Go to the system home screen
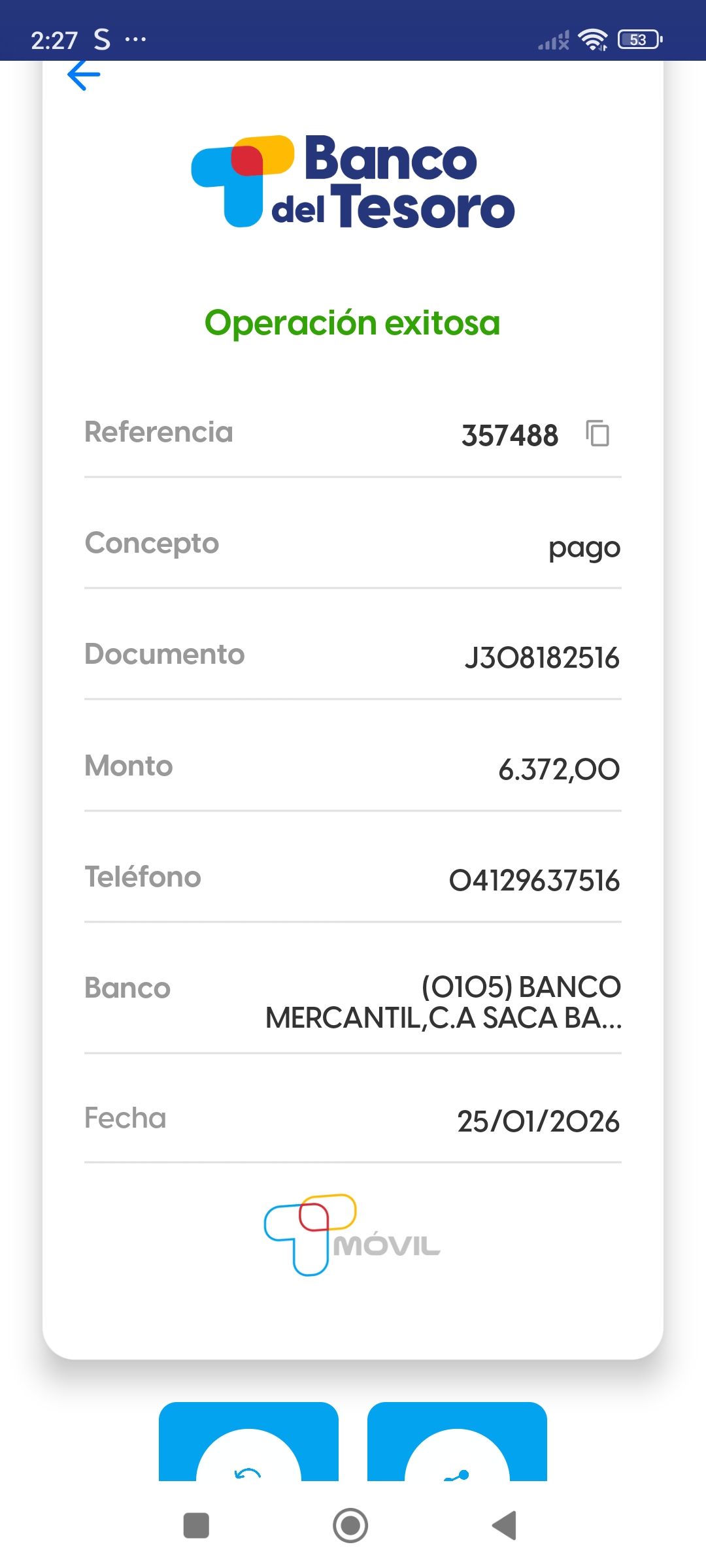 click(350, 1526)
